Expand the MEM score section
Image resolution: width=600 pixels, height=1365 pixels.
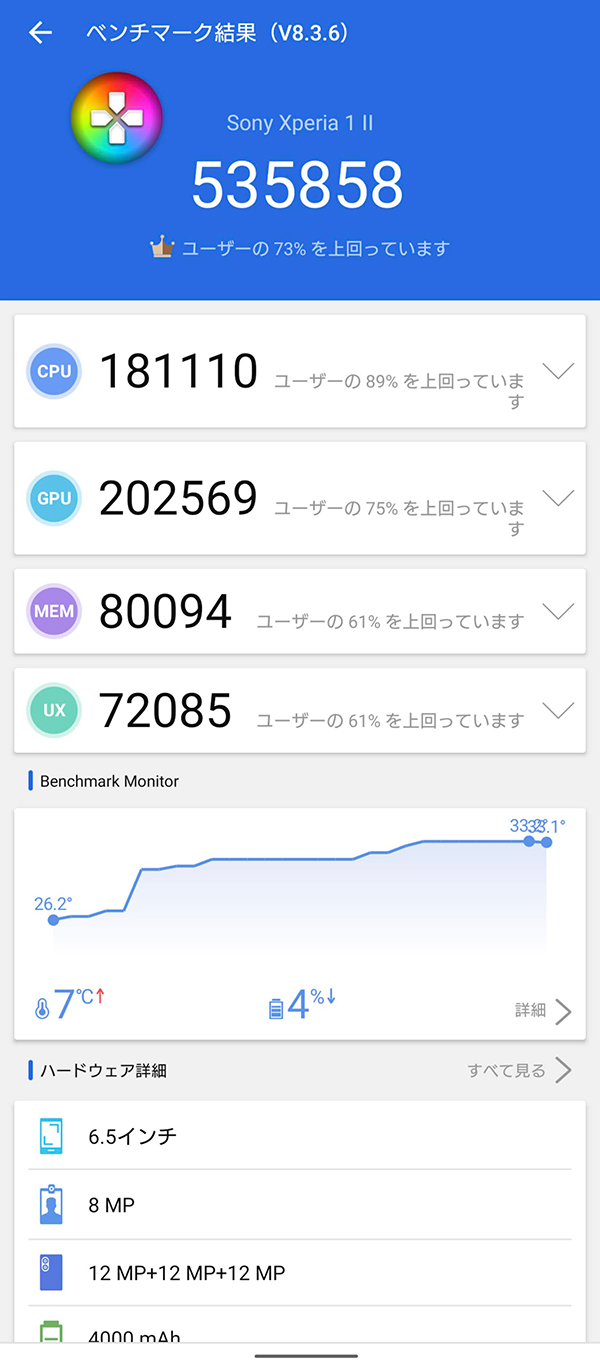[x=558, y=611]
